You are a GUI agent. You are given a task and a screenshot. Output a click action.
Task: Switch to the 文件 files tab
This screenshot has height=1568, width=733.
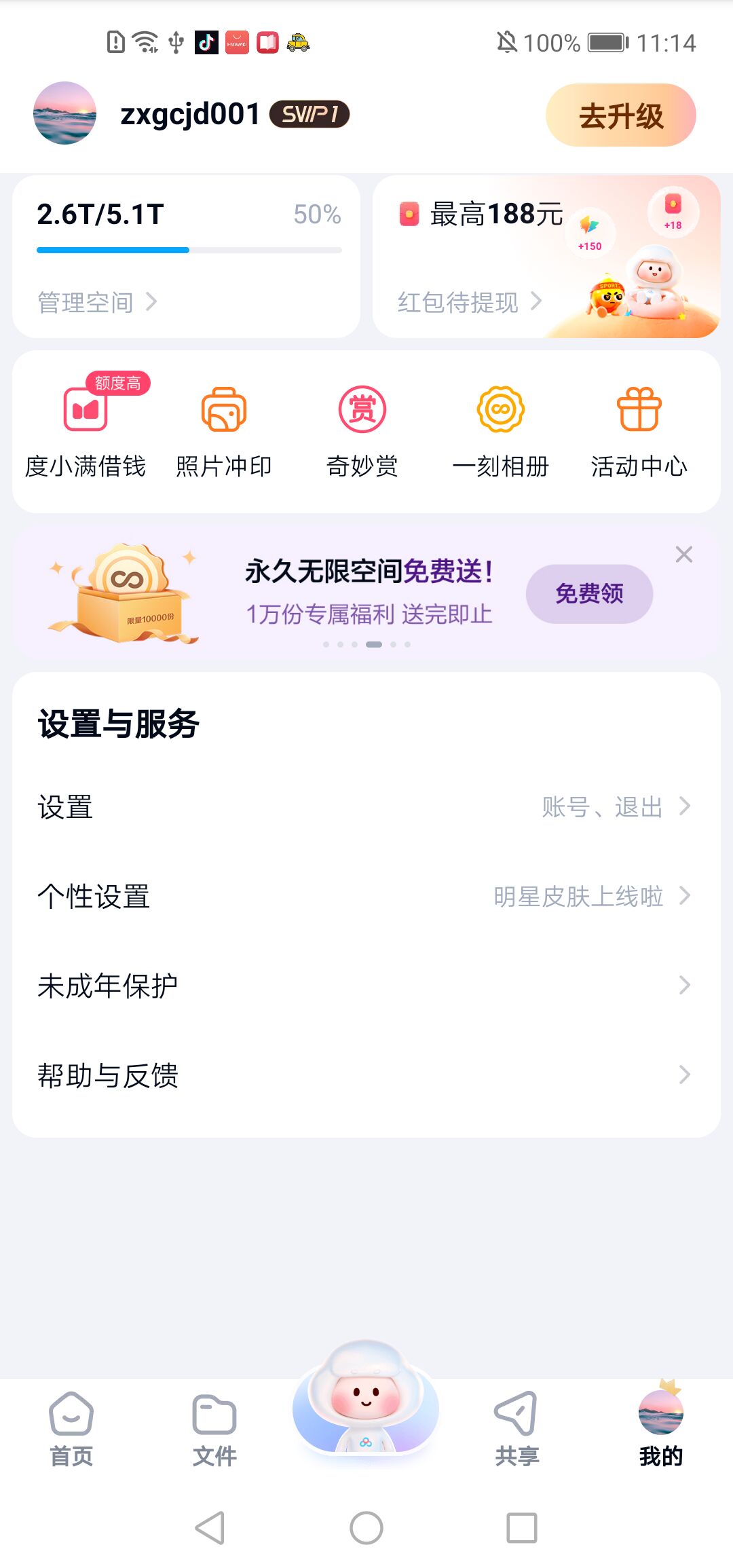[x=214, y=1428]
